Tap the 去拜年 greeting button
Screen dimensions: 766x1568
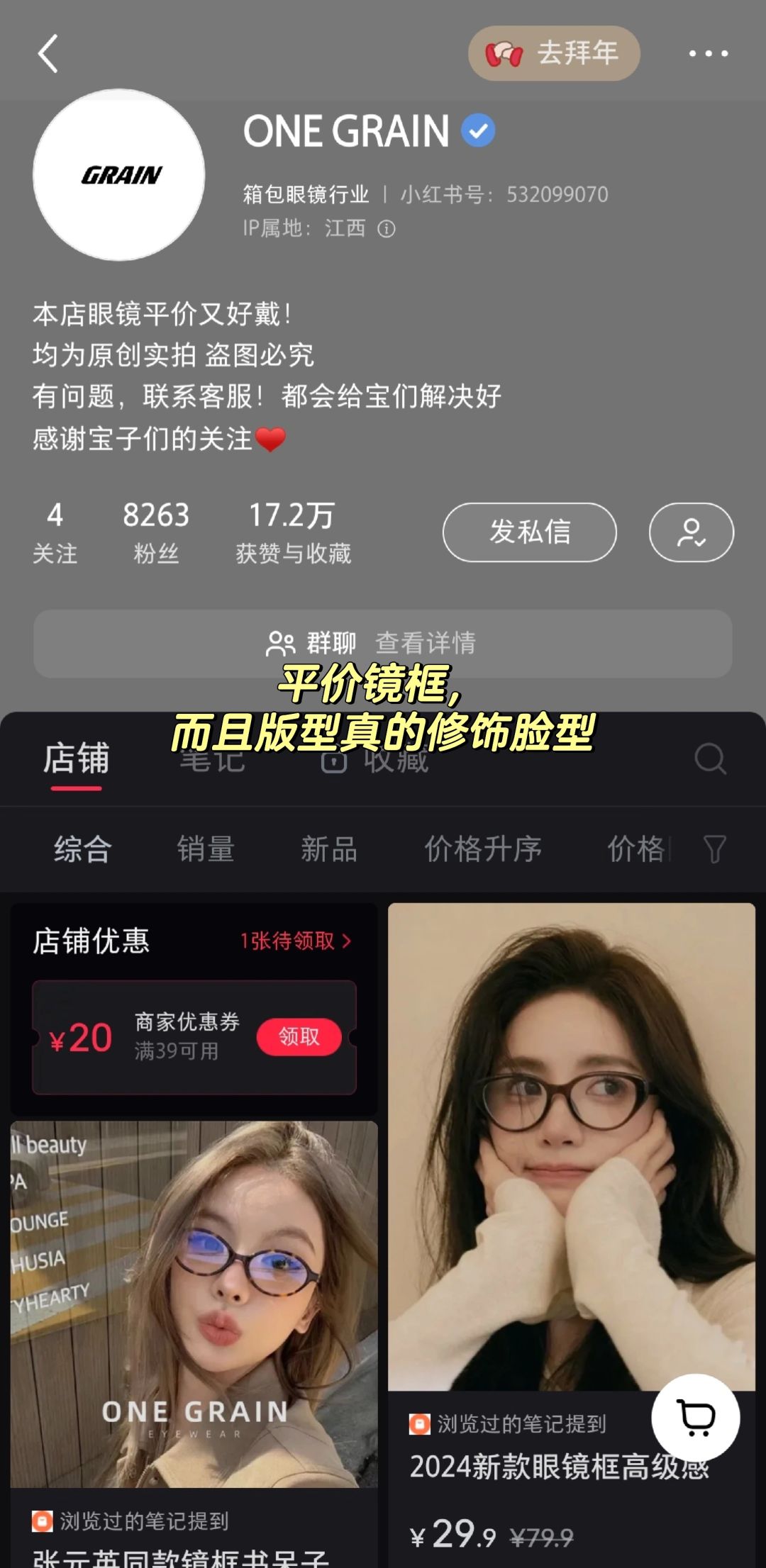point(554,54)
